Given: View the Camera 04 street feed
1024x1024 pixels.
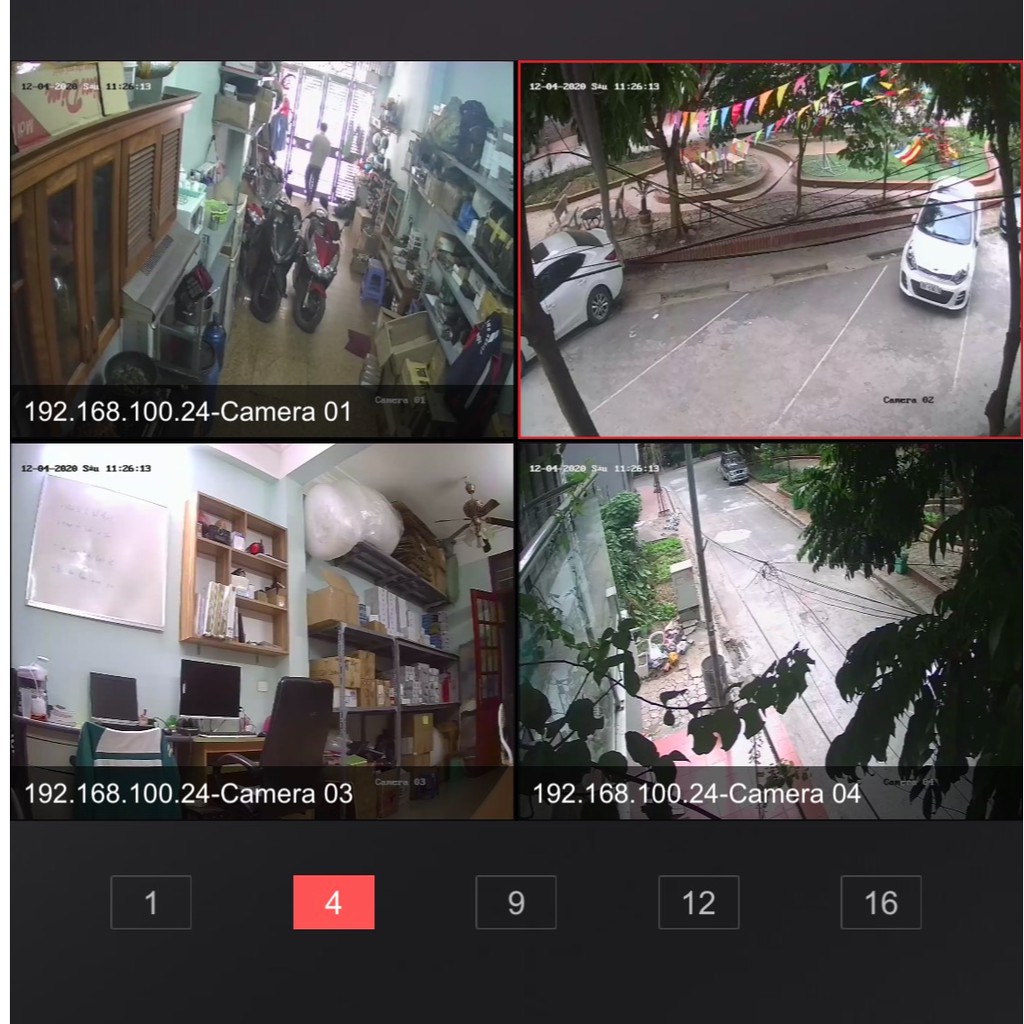Looking at the screenshot, I should tap(770, 630).
